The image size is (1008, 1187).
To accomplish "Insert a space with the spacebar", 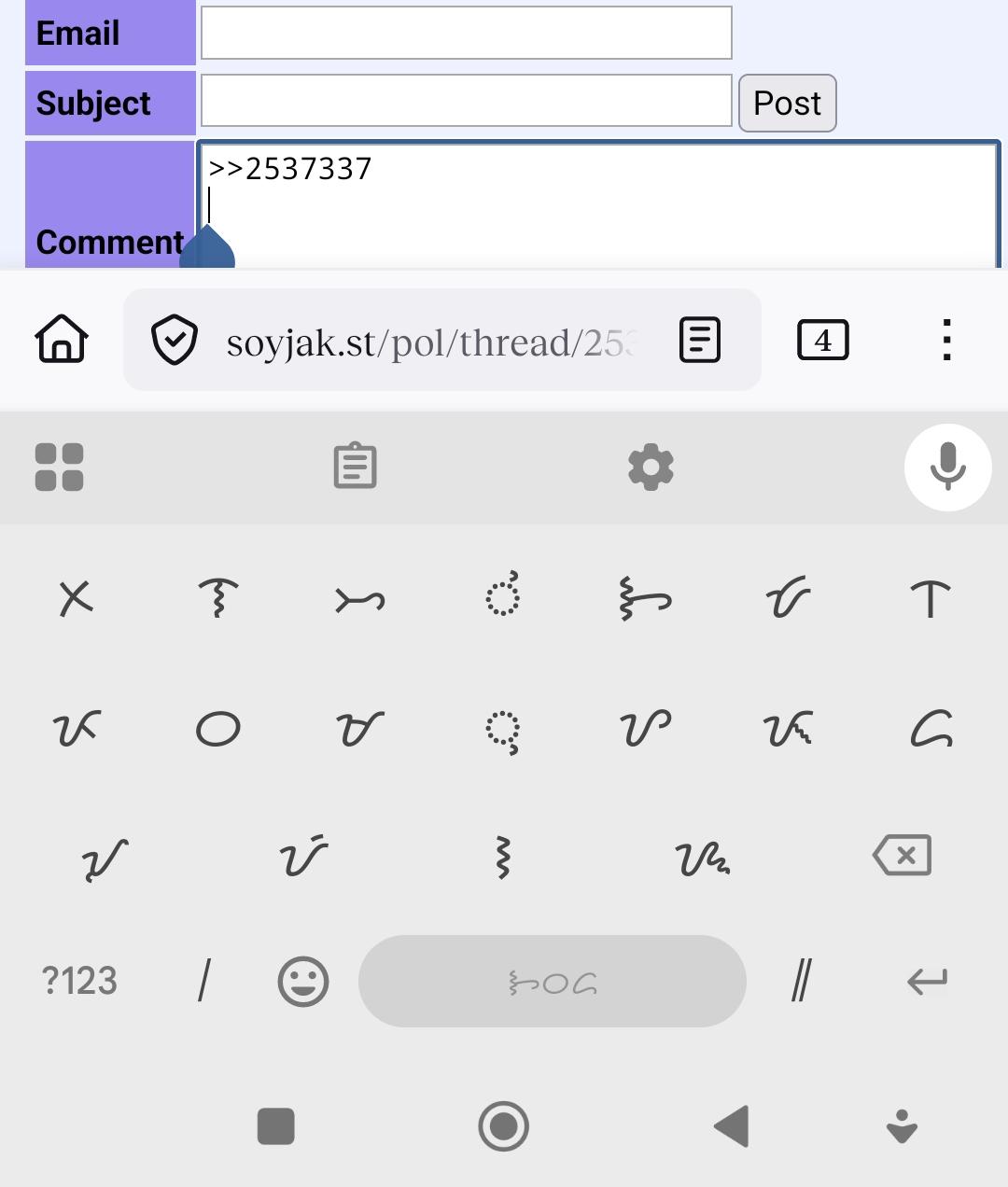I will tap(552, 982).
